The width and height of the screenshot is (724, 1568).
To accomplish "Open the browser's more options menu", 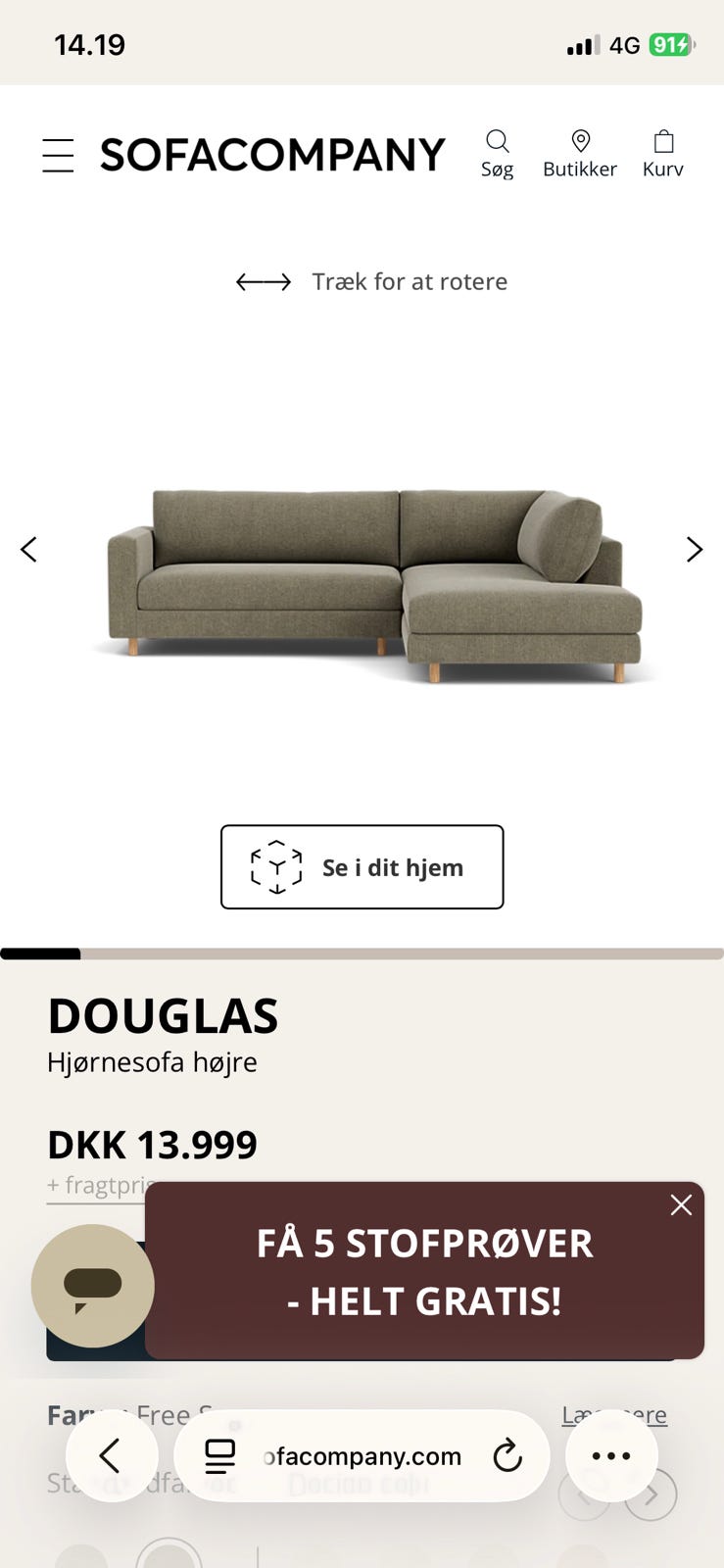I will [x=611, y=1456].
